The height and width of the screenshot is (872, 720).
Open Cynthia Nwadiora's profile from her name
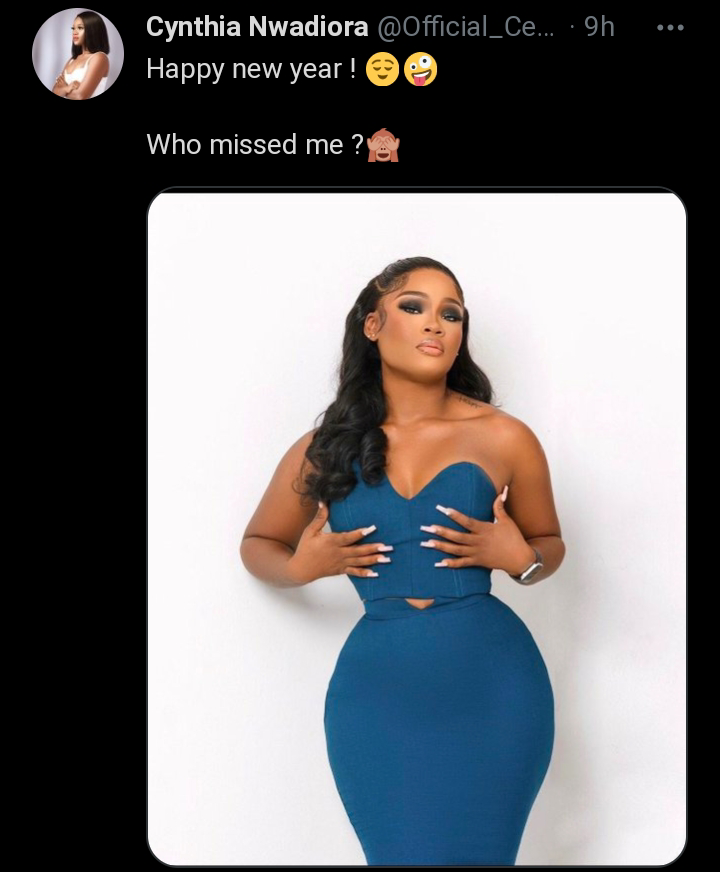click(x=257, y=28)
